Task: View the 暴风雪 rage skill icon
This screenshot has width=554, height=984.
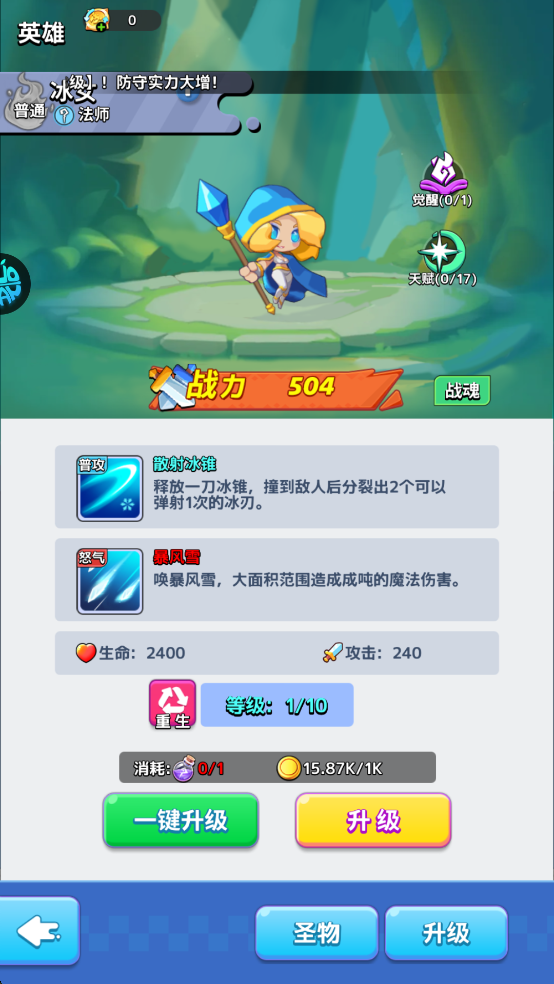Action: (110, 581)
